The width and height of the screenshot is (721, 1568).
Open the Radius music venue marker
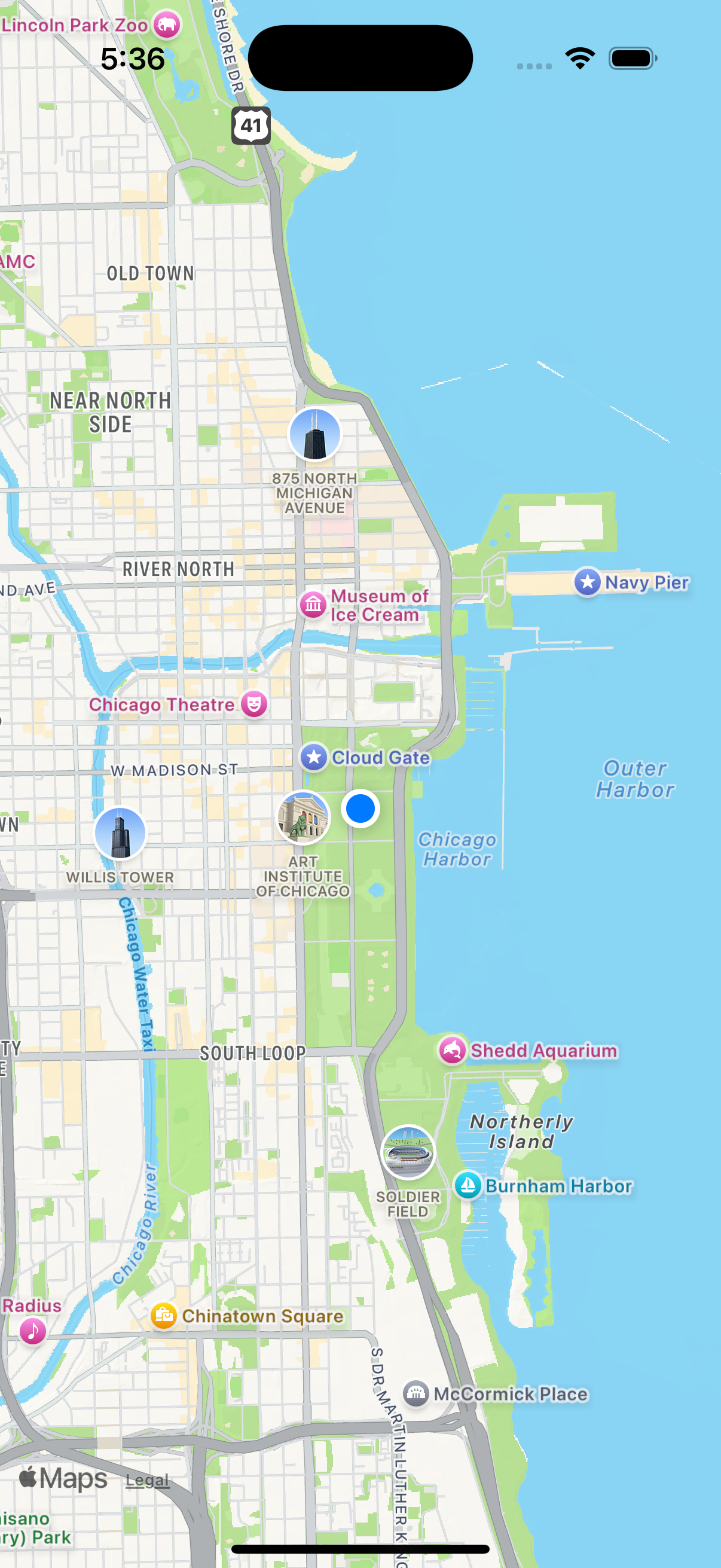(x=33, y=1330)
